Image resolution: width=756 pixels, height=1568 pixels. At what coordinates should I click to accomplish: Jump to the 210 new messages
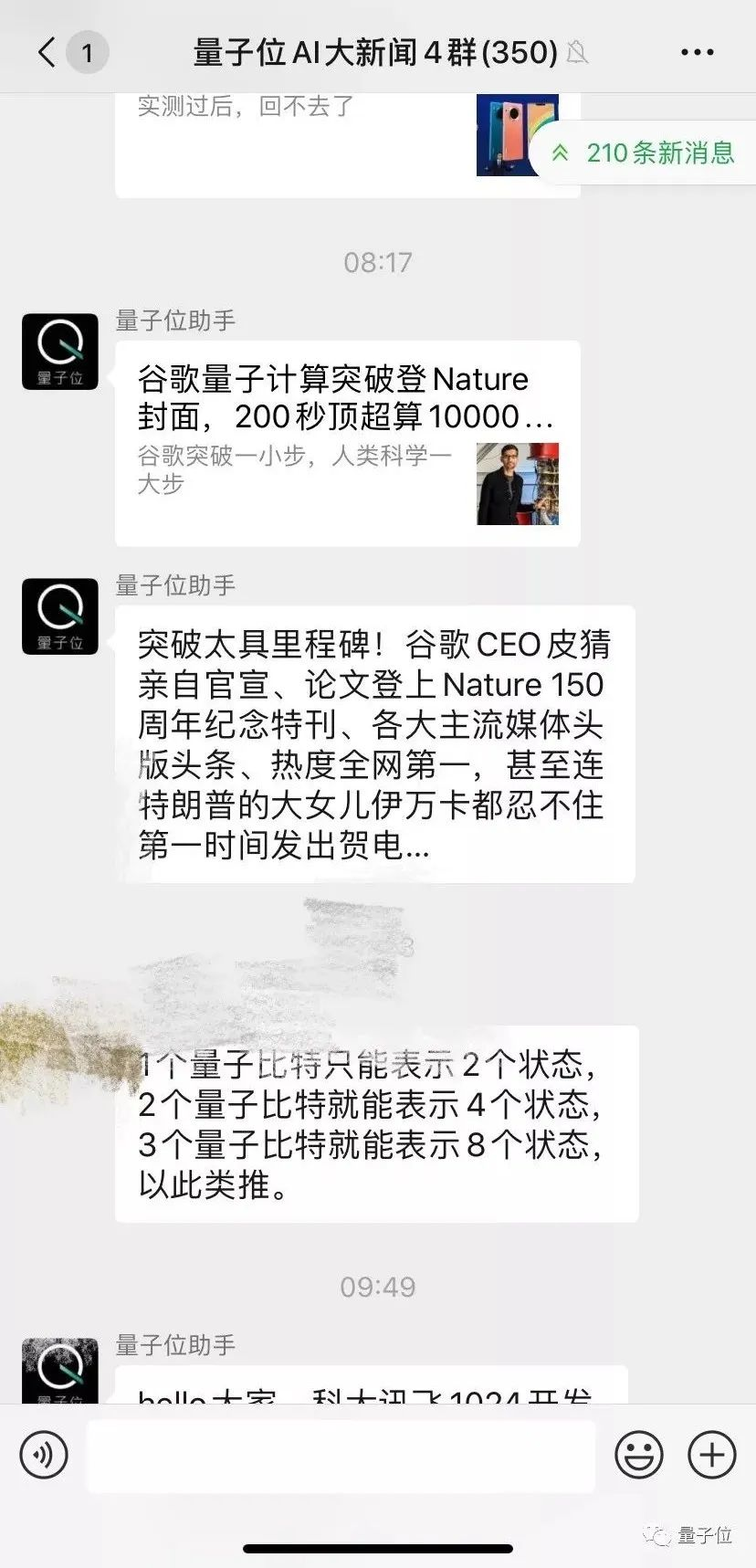(x=644, y=153)
